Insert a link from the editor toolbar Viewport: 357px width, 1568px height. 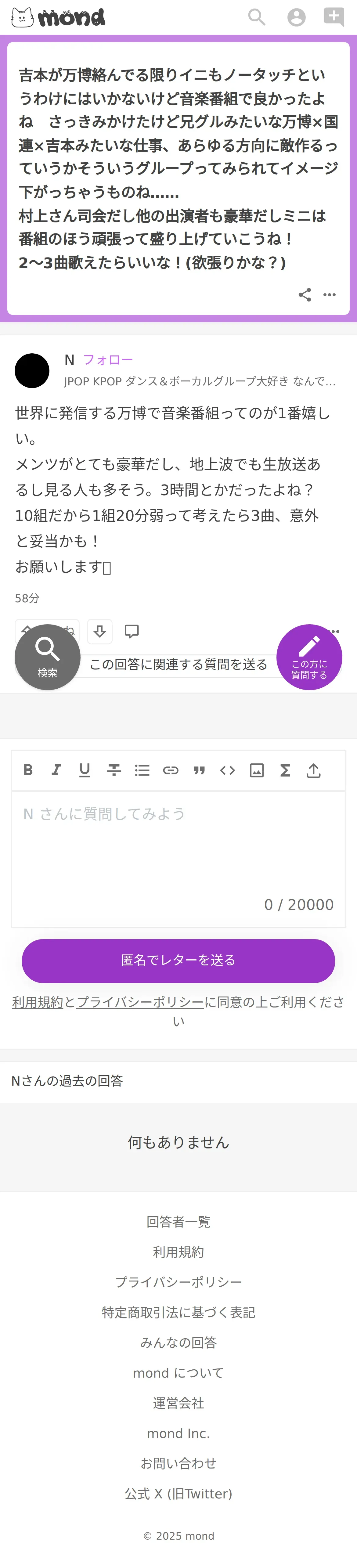[x=171, y=770]
